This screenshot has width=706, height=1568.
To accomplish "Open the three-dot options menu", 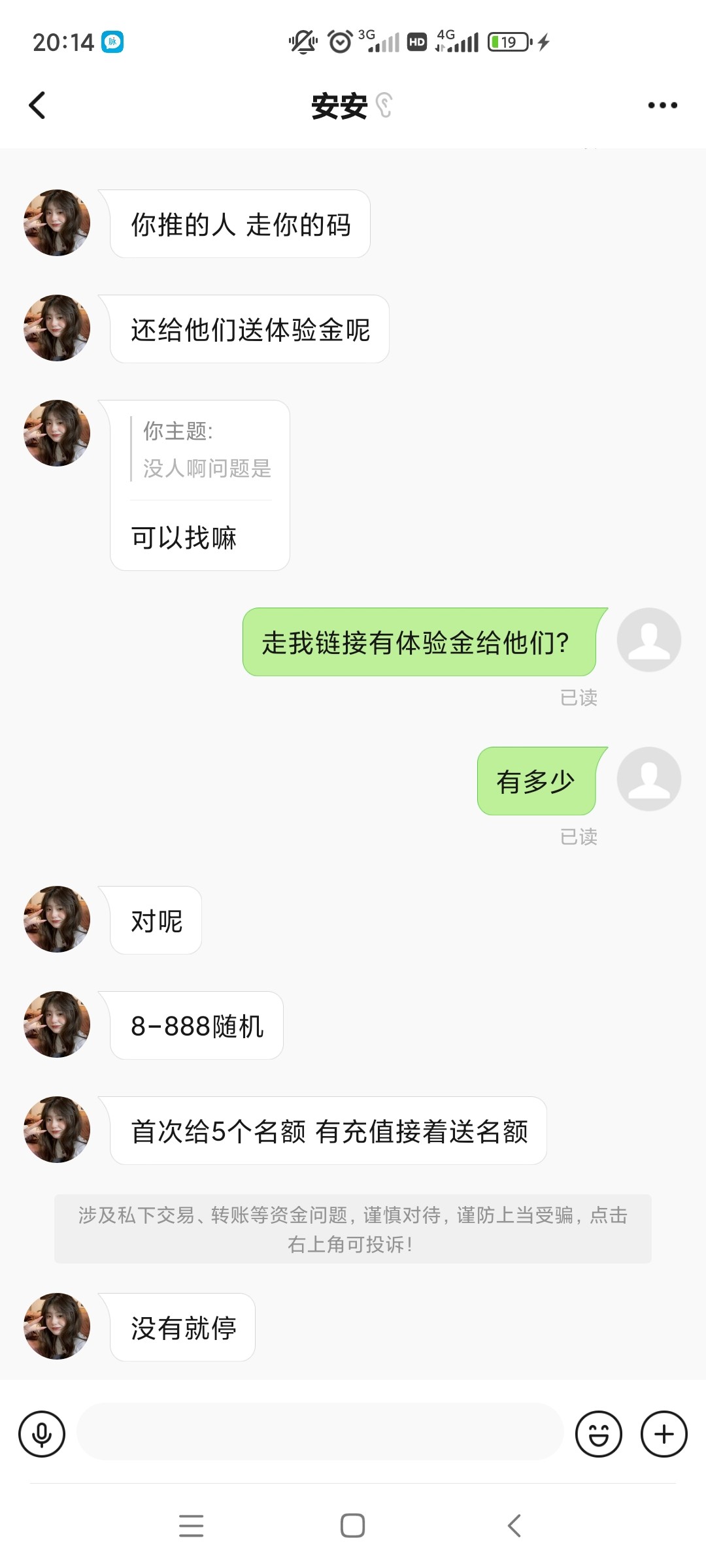I will click(662, 105).
